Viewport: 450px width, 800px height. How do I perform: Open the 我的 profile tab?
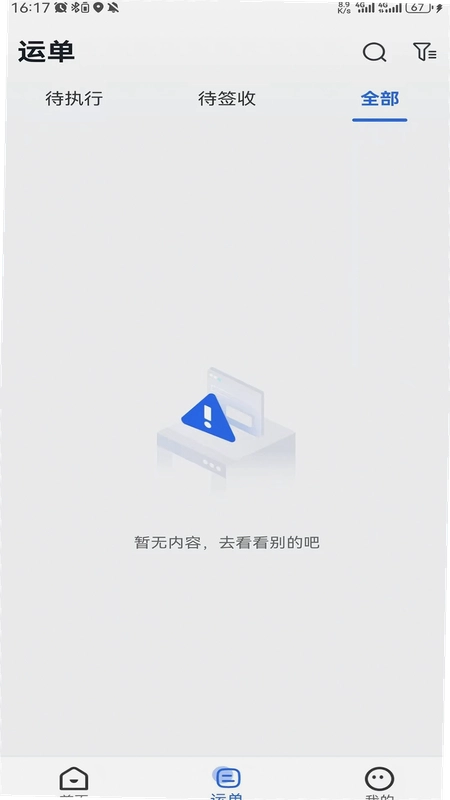[x=380, y=783]
